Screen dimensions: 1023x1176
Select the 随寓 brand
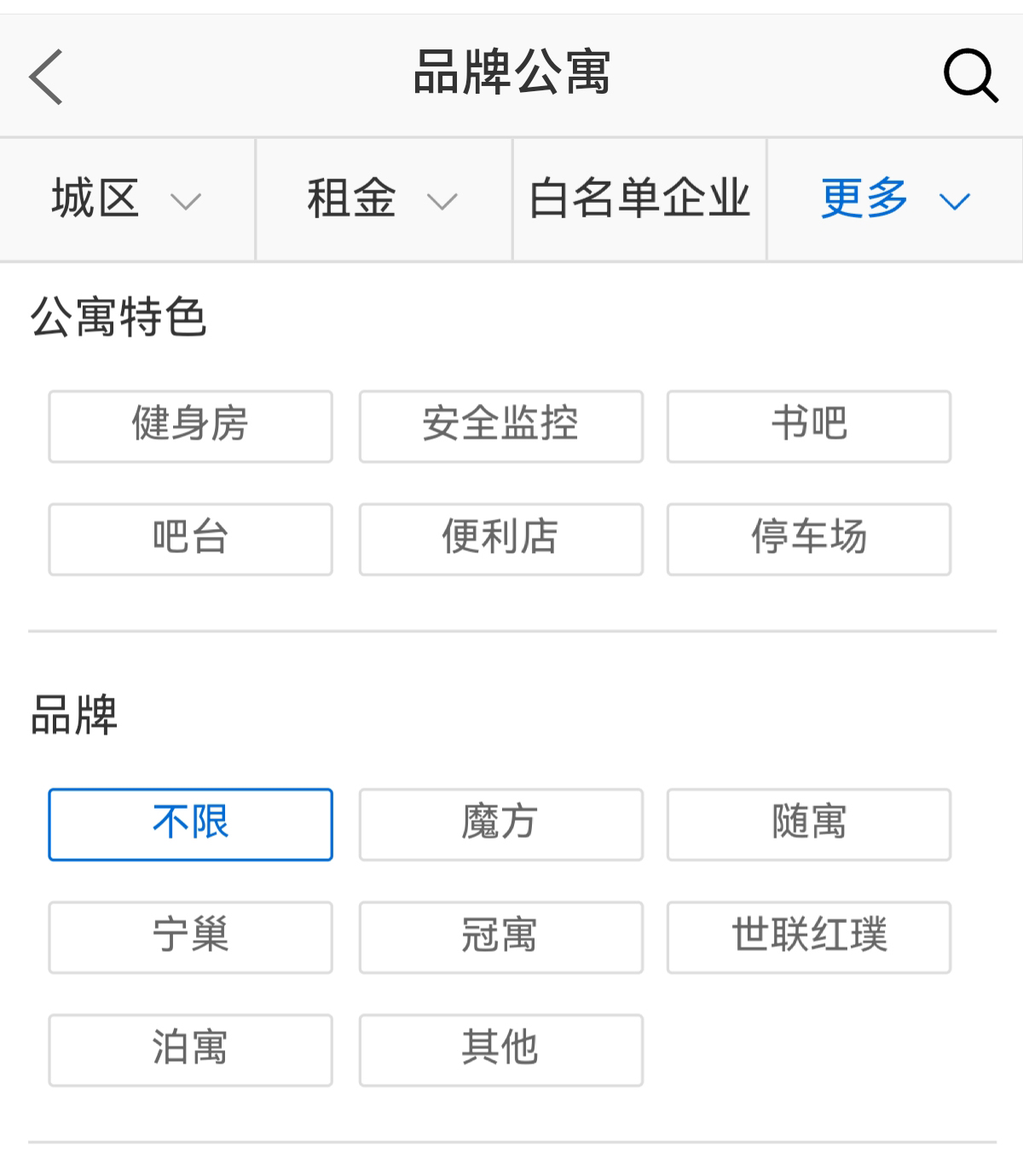pyautogui.click(x=808, y=824)
